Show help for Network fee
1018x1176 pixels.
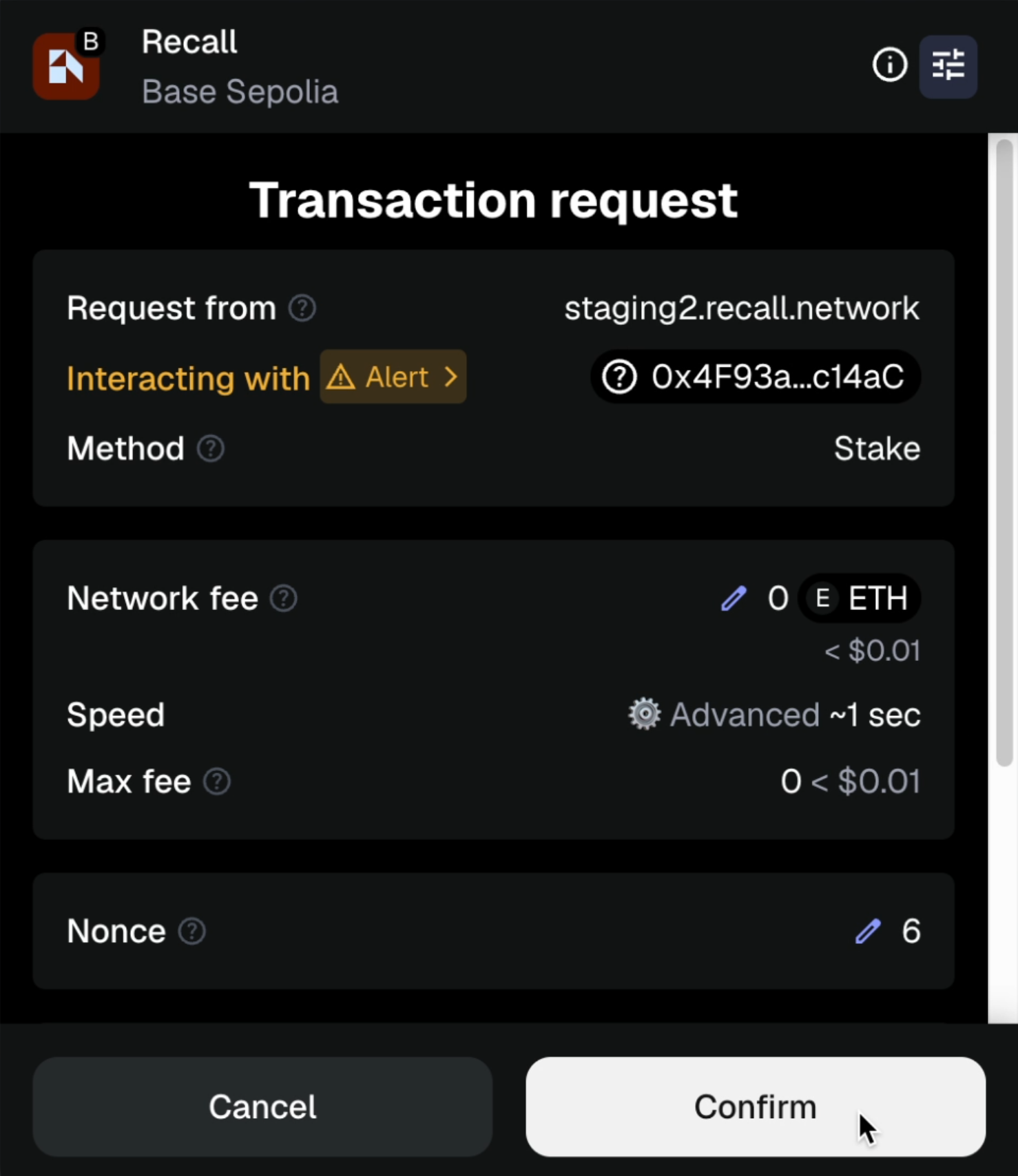pyautogui.click(x=283, y=598)
